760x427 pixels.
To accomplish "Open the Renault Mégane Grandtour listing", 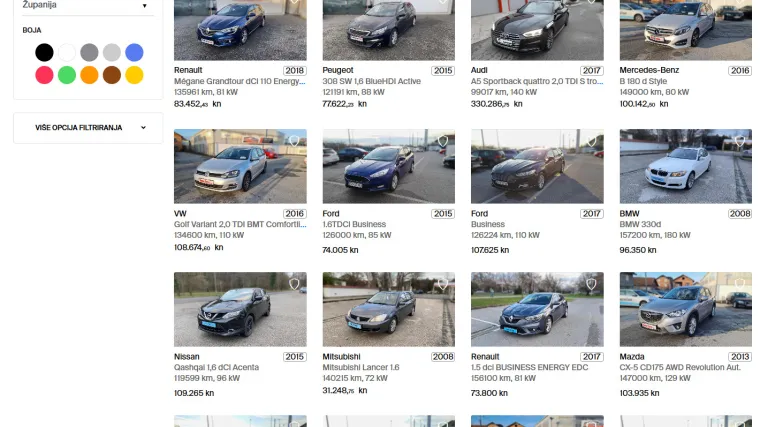I will pyautogui.click(x=240, y=30).
